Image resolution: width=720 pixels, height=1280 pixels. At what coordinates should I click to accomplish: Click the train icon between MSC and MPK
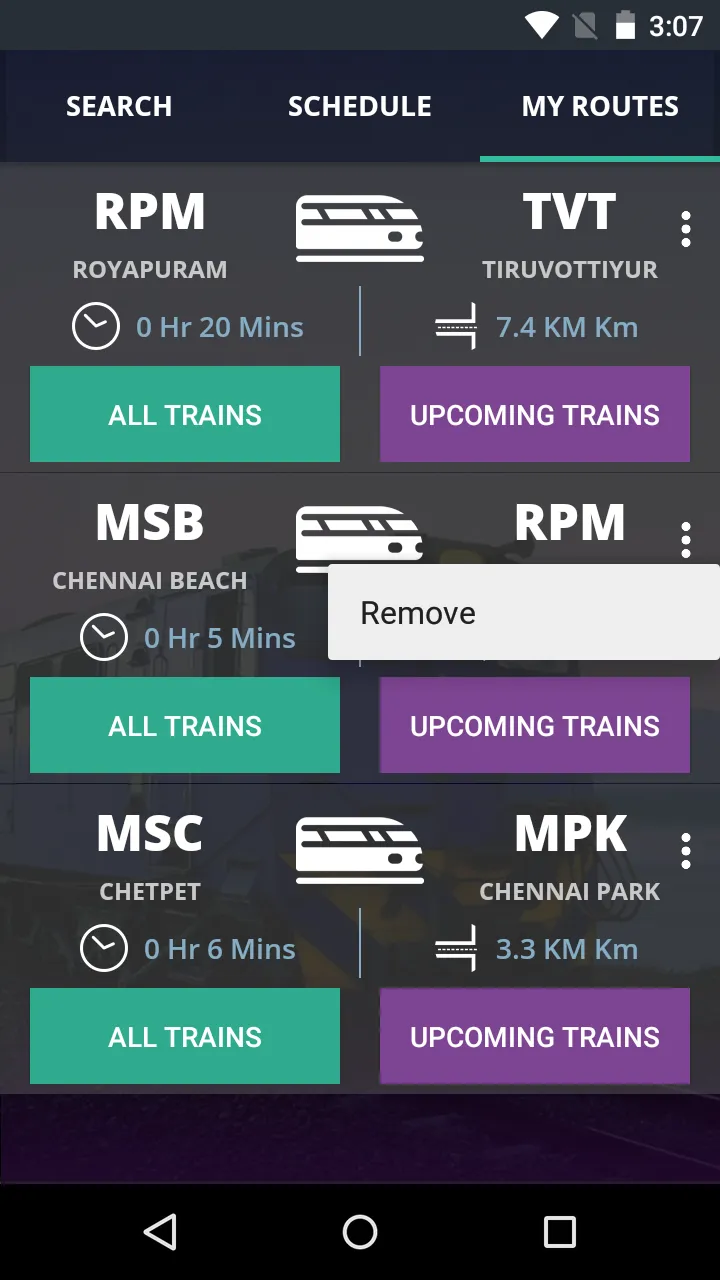[x=360, y=849]
